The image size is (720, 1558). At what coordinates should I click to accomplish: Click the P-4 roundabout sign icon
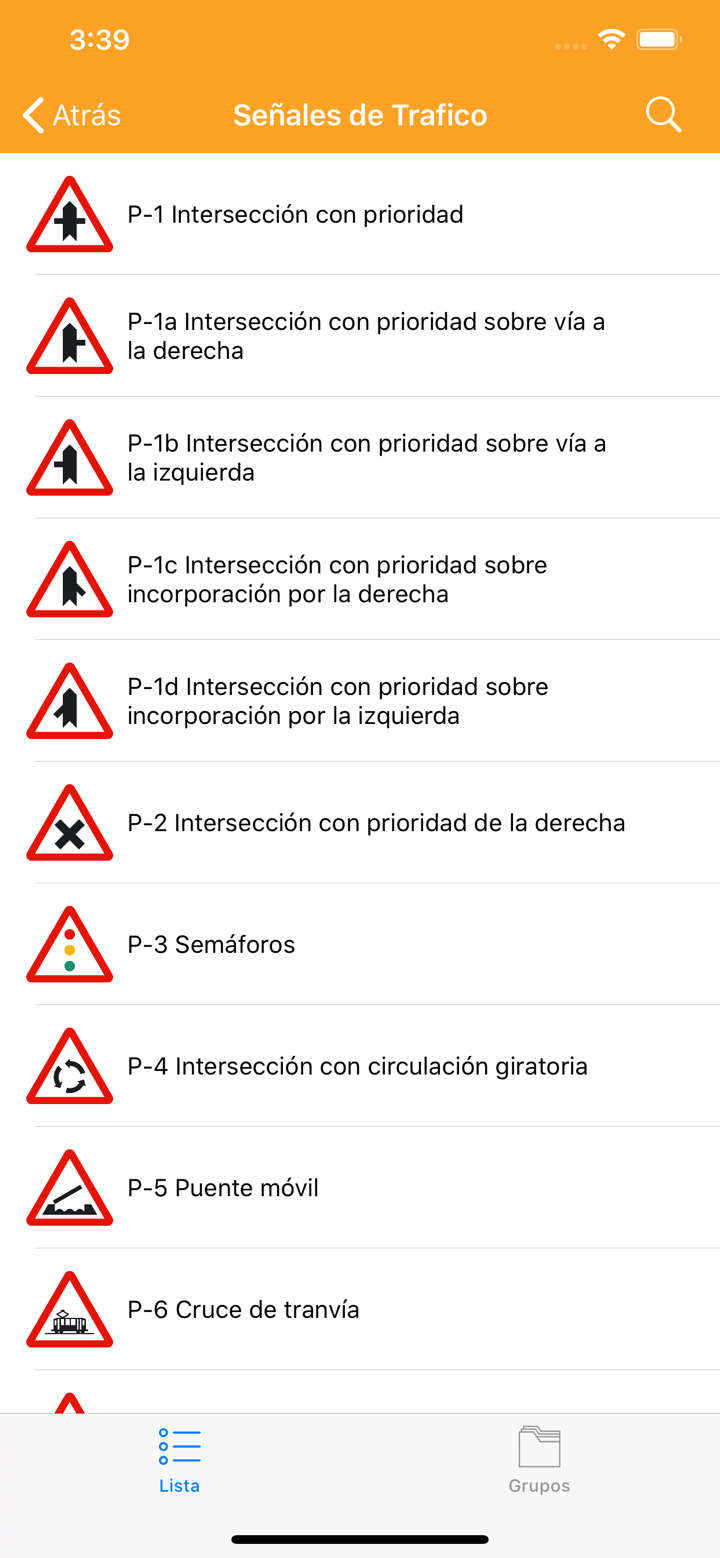coord(69,1066)
